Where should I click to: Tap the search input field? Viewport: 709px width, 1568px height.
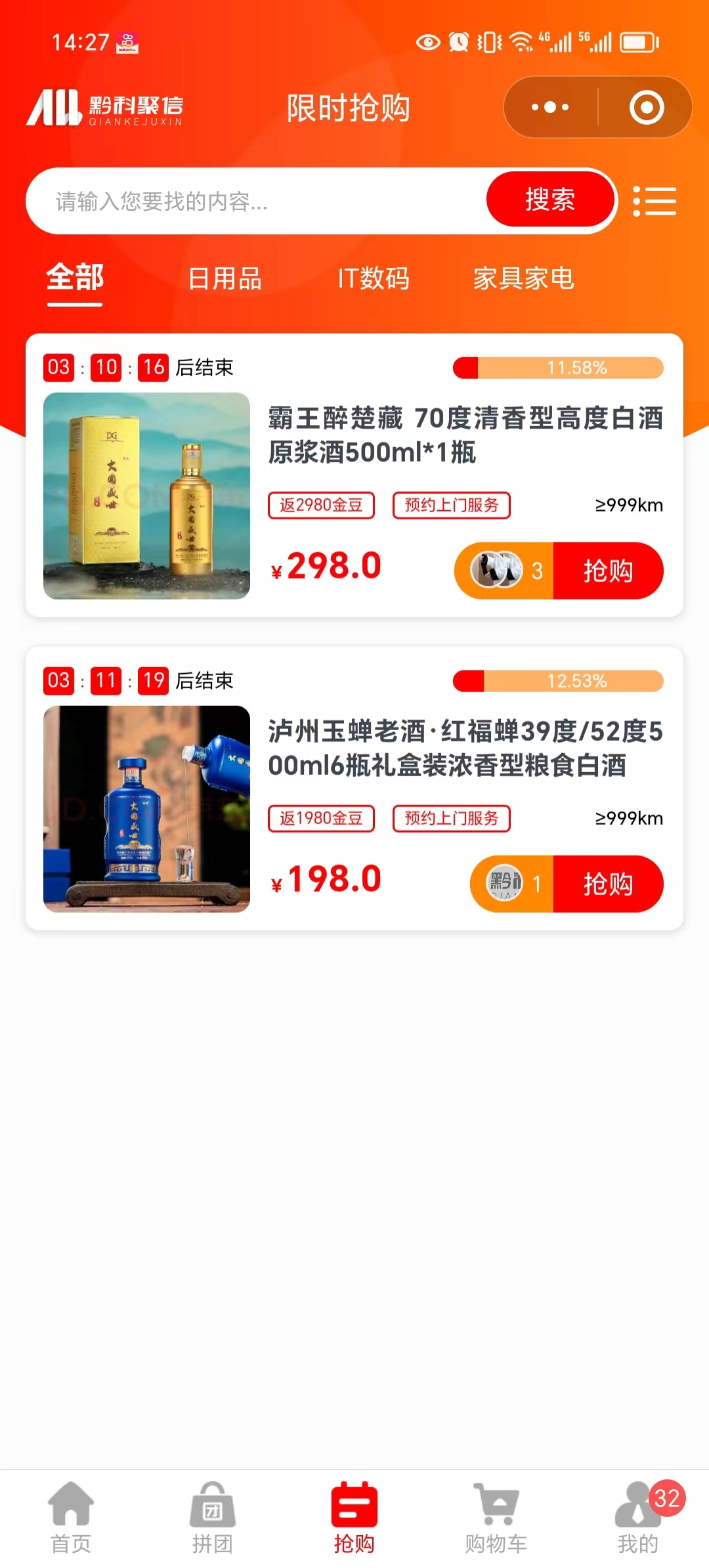(230, 200)
